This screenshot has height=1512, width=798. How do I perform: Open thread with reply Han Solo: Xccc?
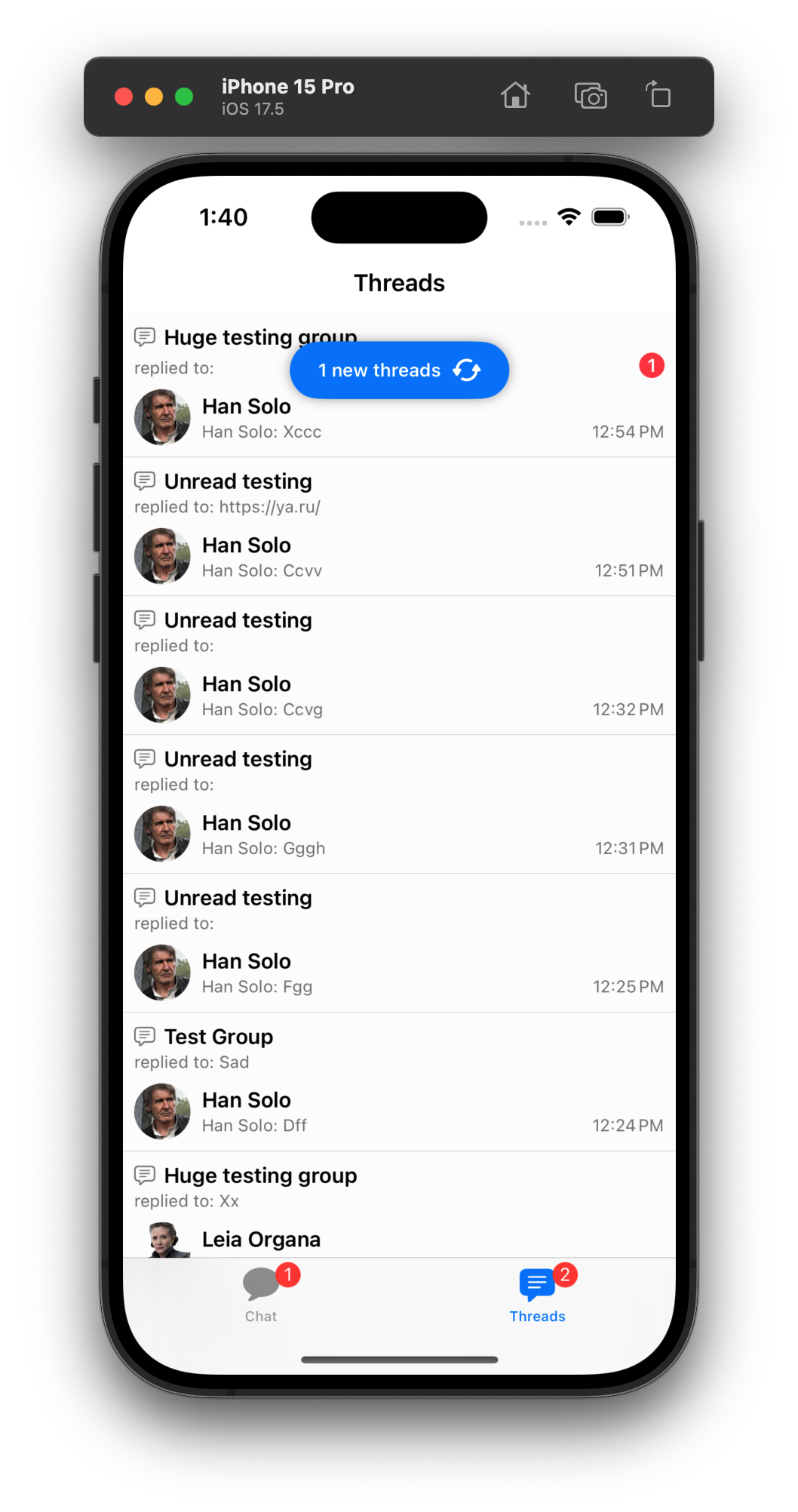pyautogui.click(x=398, y=419)
